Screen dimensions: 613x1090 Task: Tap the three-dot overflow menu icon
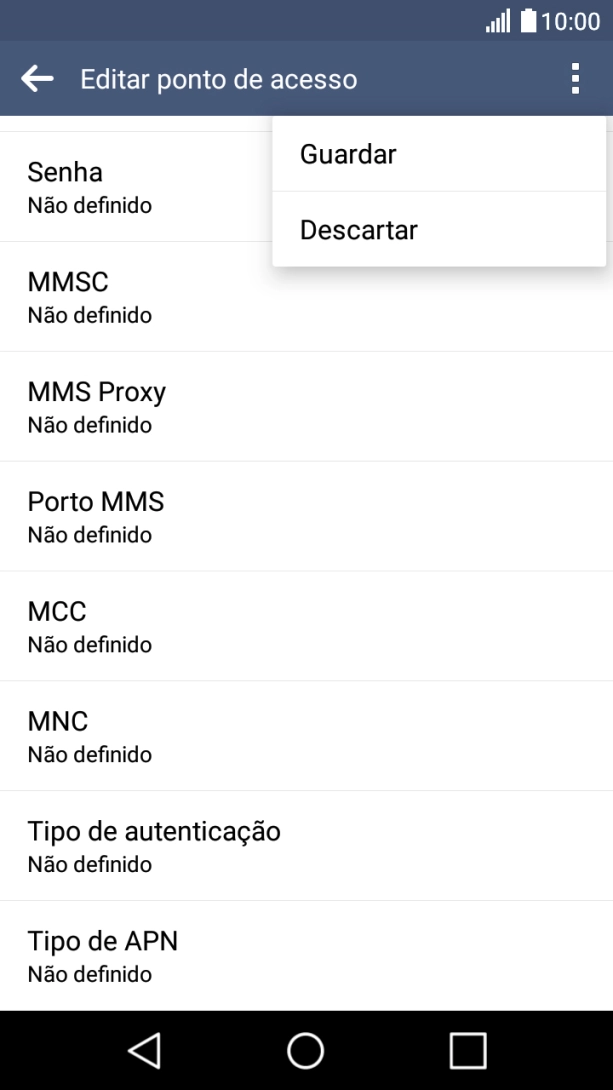[x=575, y=79]
